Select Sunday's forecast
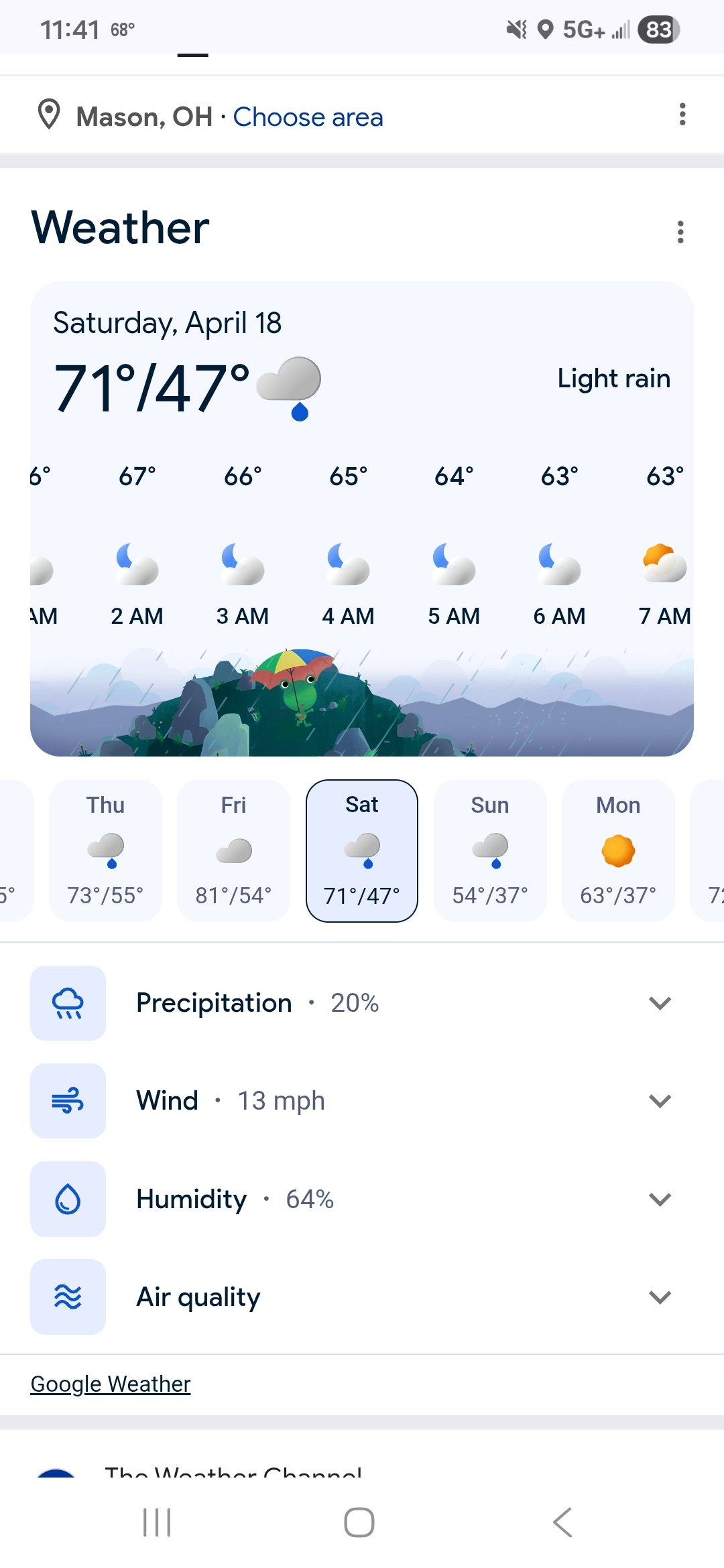Viewport: 724px width, 1568px height. (x=490, y=850)
